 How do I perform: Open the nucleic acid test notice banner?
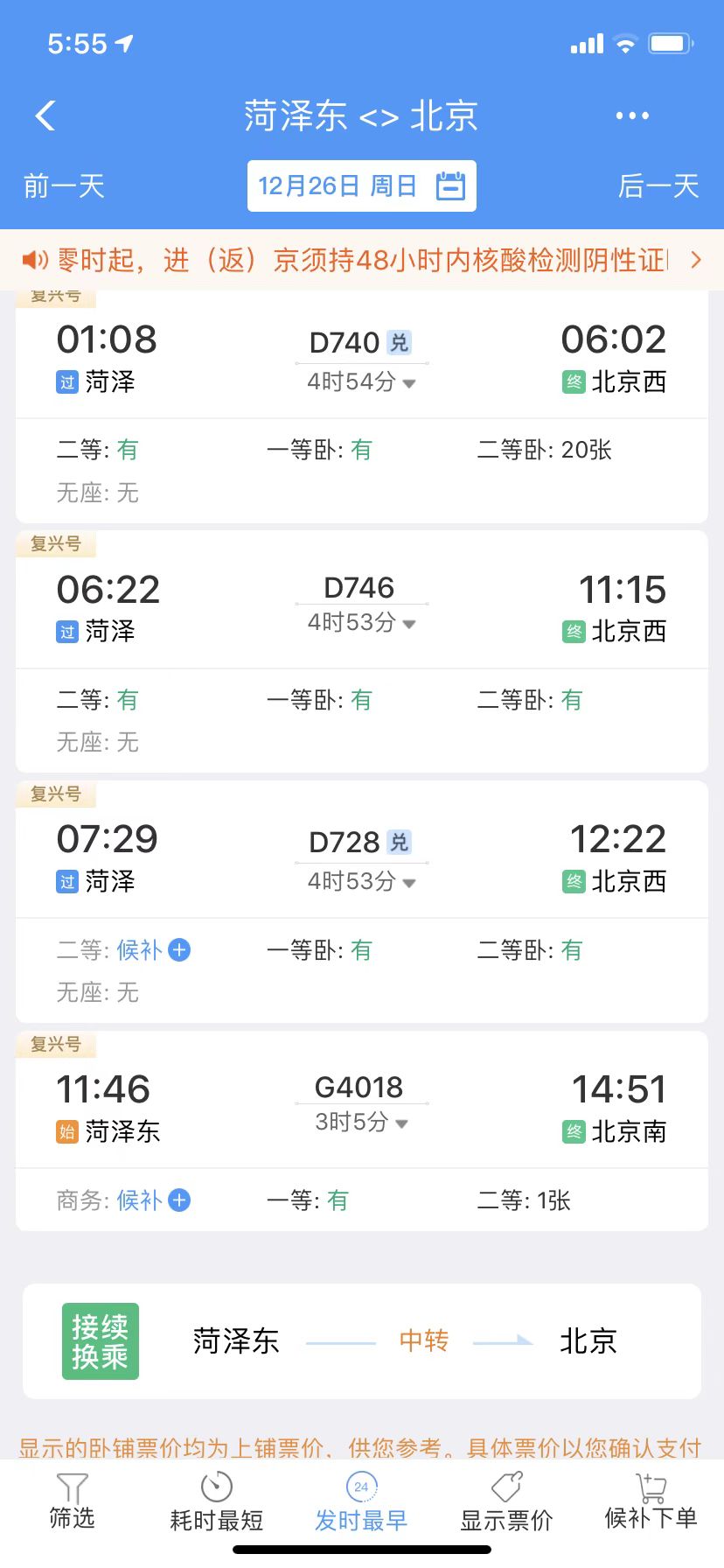[361, 260]
